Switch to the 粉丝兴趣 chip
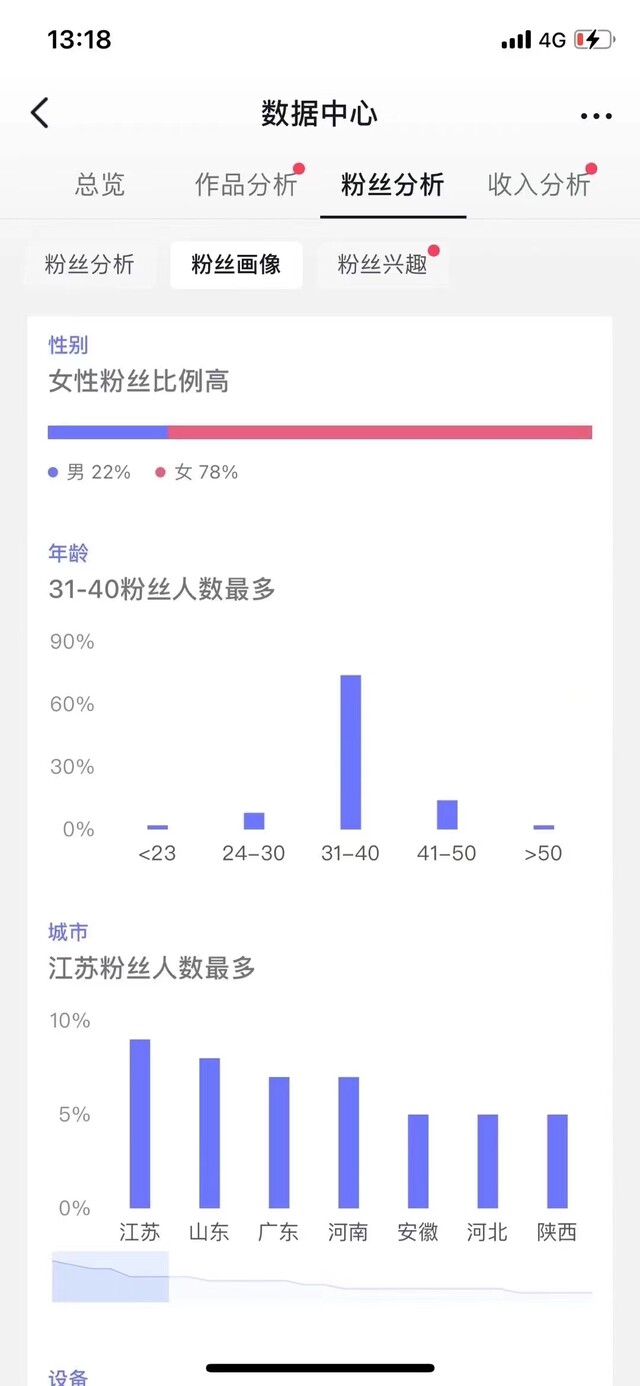 (383, 265)
